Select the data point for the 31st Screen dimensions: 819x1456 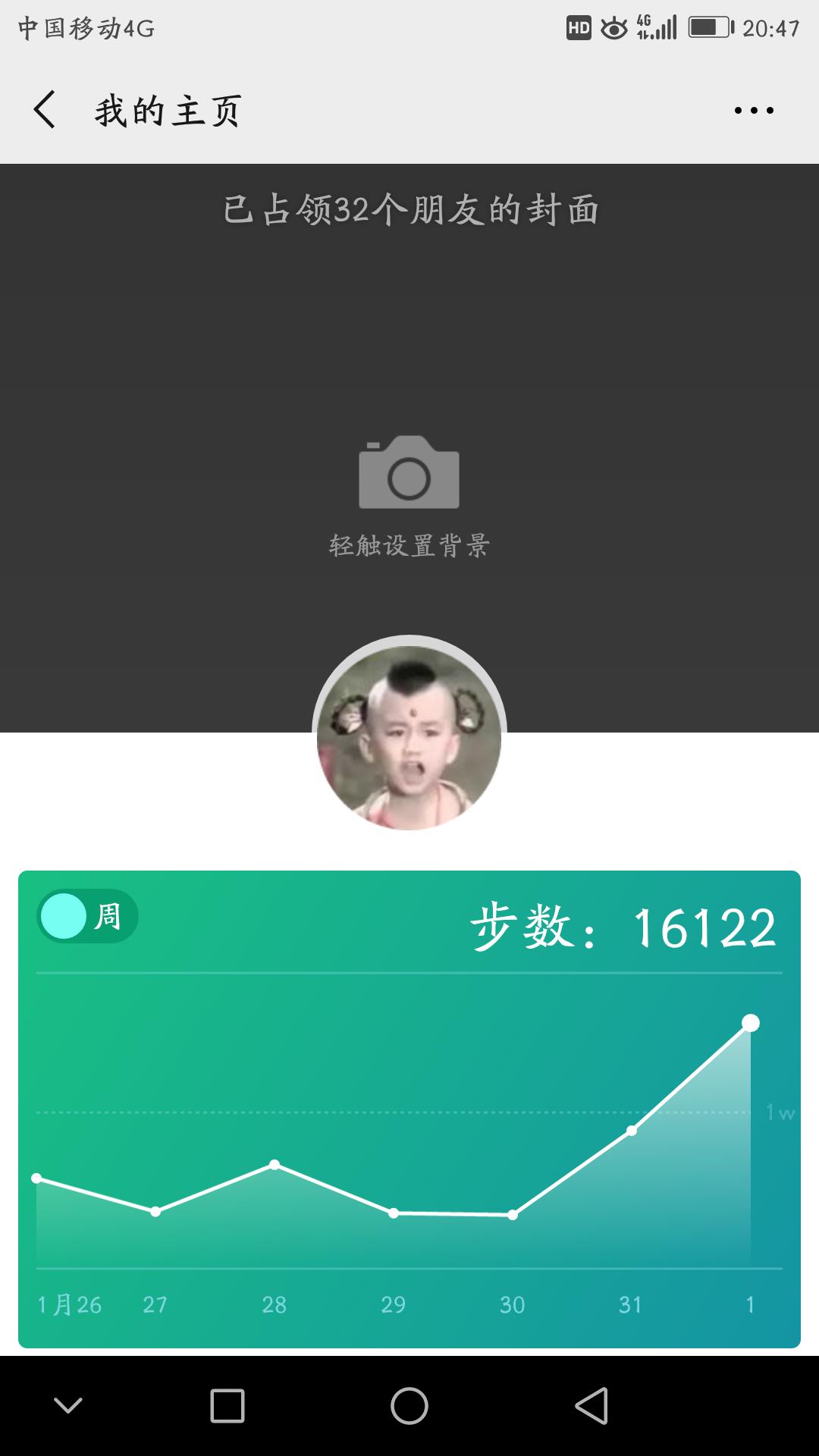coord(631,1131)
